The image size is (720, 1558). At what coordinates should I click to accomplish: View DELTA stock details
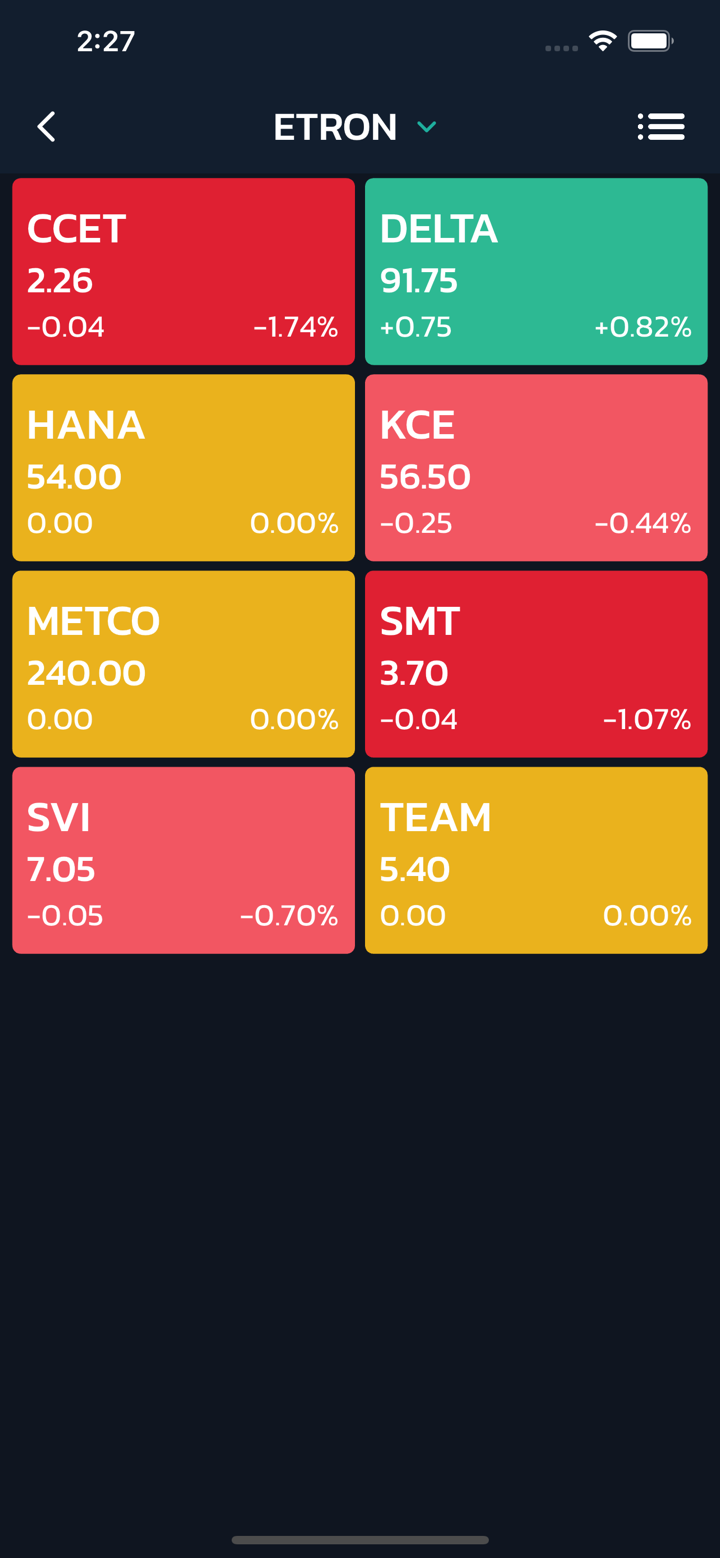(536, 271)
